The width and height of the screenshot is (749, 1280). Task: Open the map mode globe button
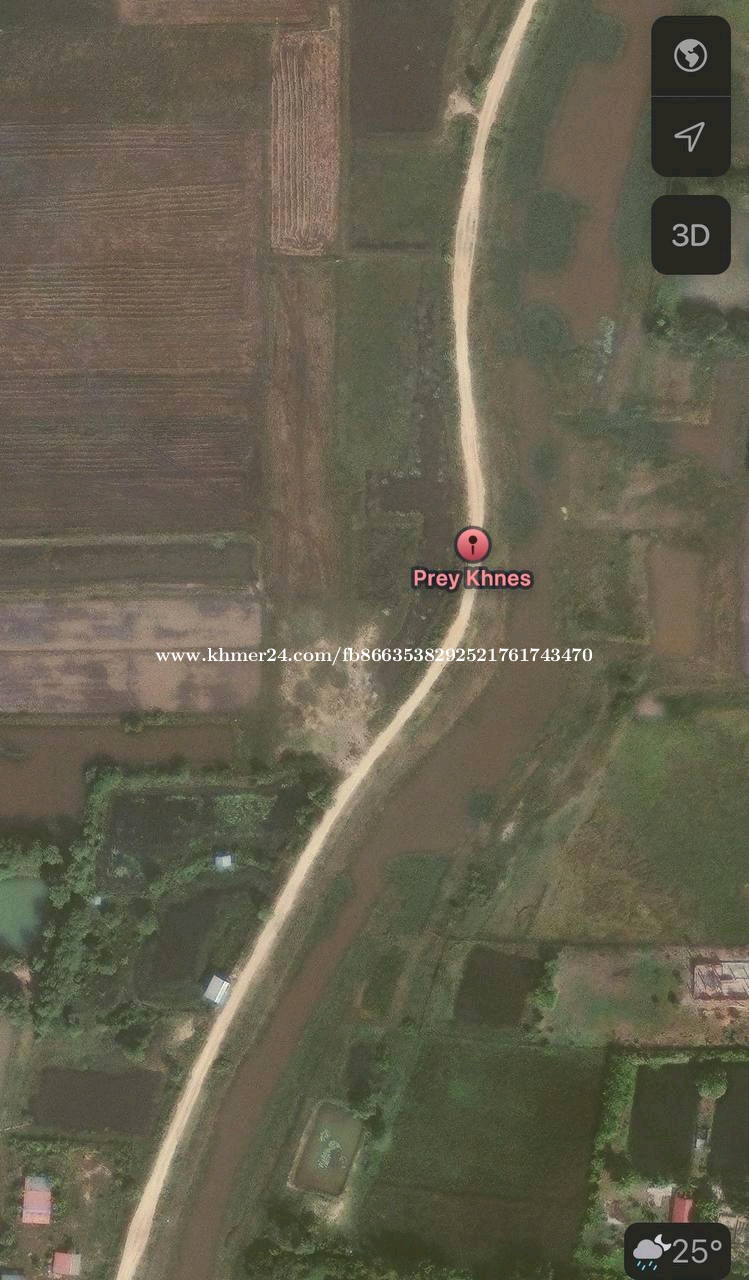[690, 56]
